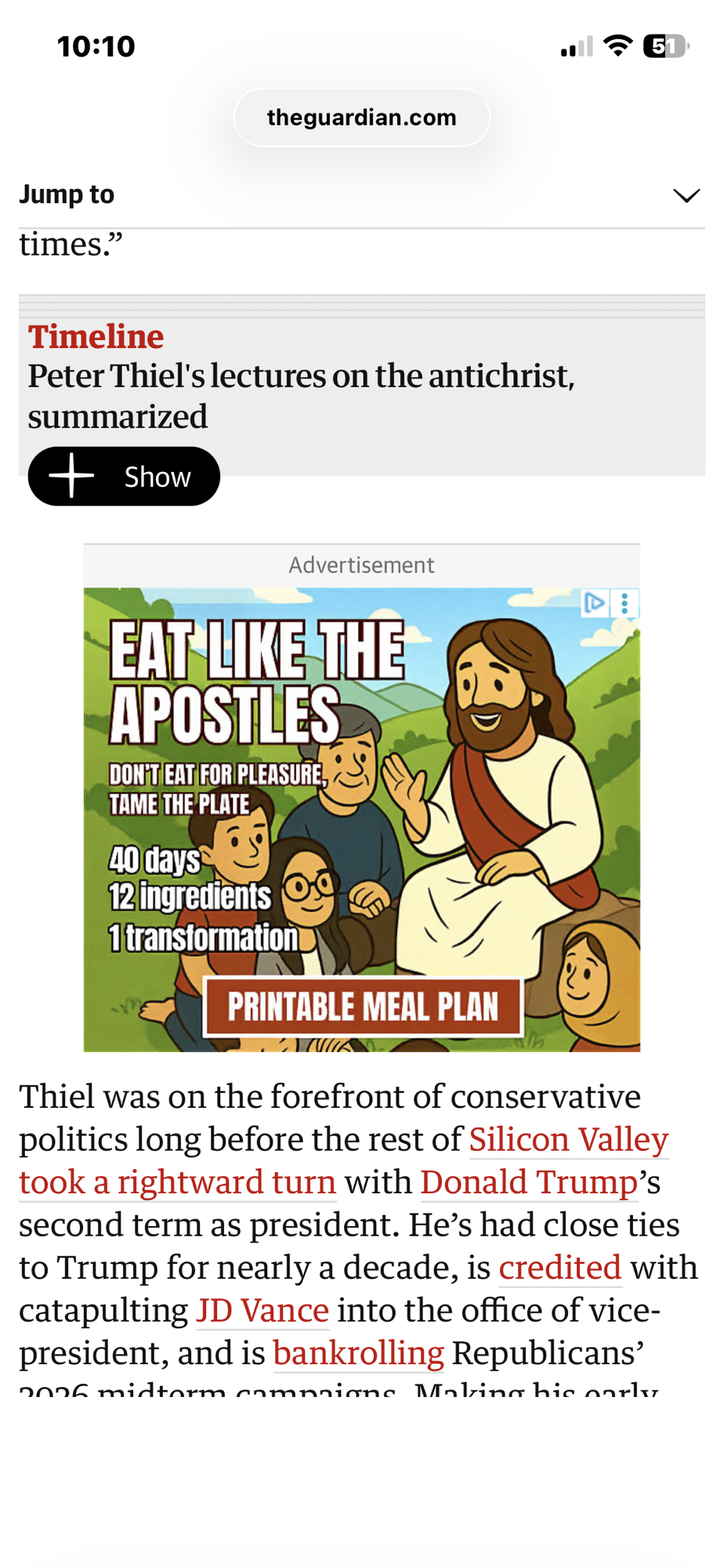Show the Peter Thiel lectures timeline
Viewport: 724px width, 1568px height.
point(124,477)
